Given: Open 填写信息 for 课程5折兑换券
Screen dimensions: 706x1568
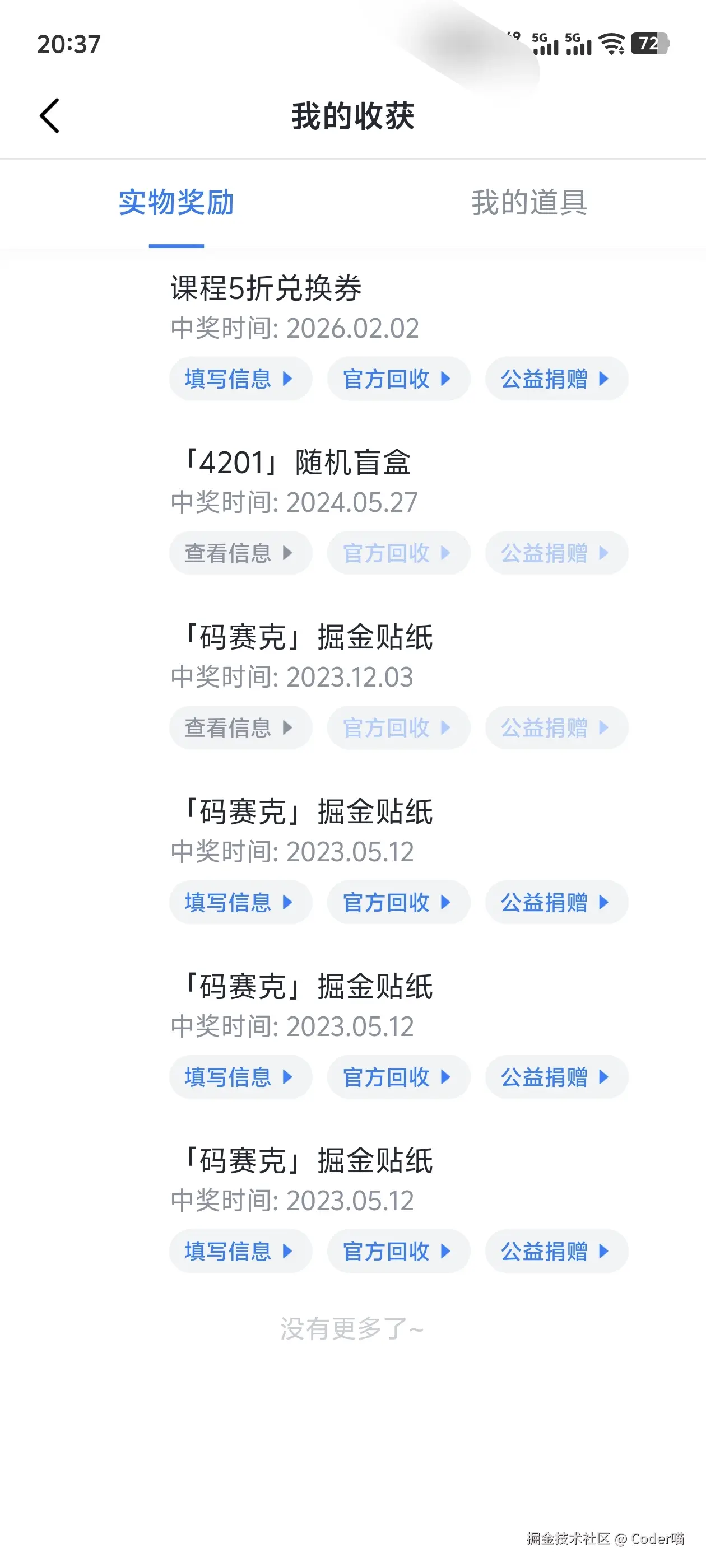Looking at the screenshot, I should [239, 379].
